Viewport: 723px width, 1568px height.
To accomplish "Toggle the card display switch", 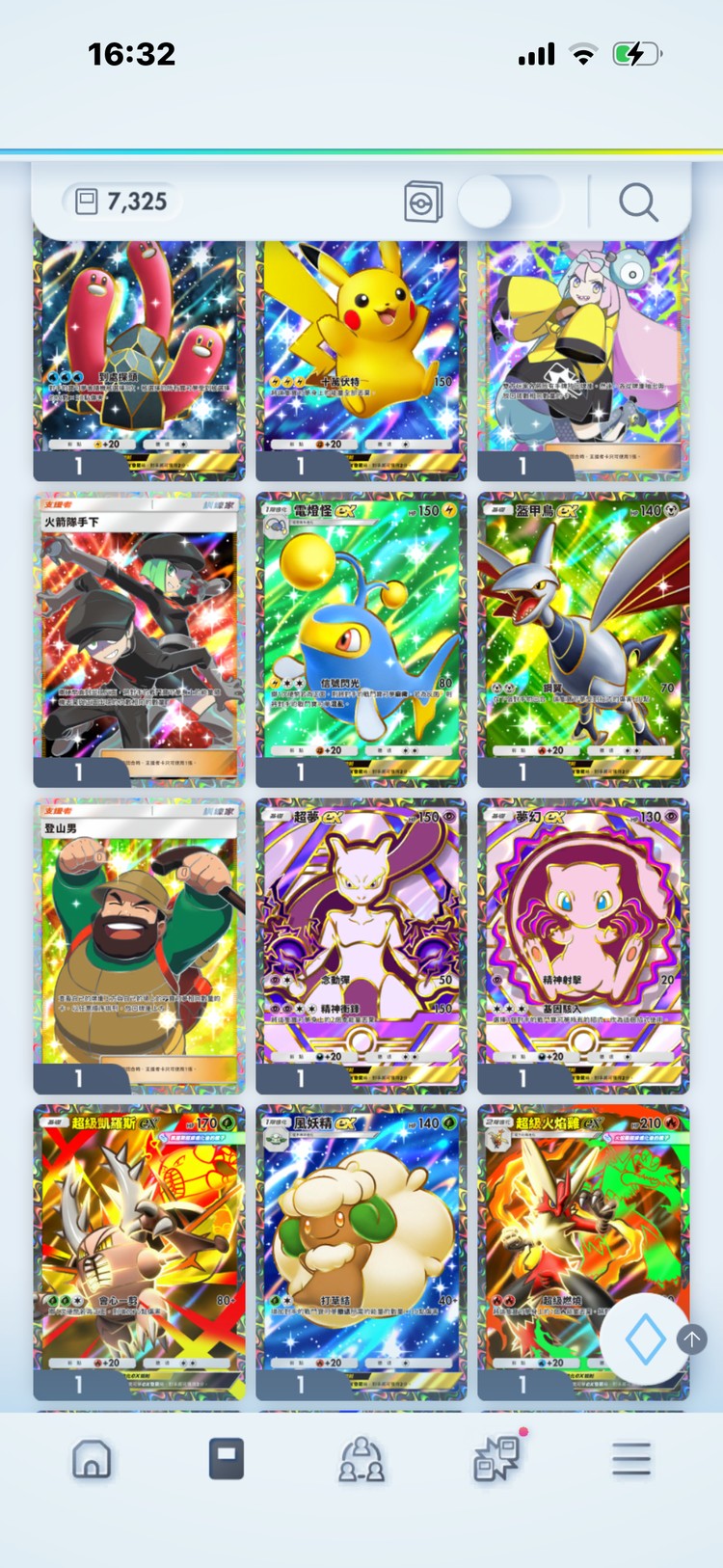I will pos(508,203).
